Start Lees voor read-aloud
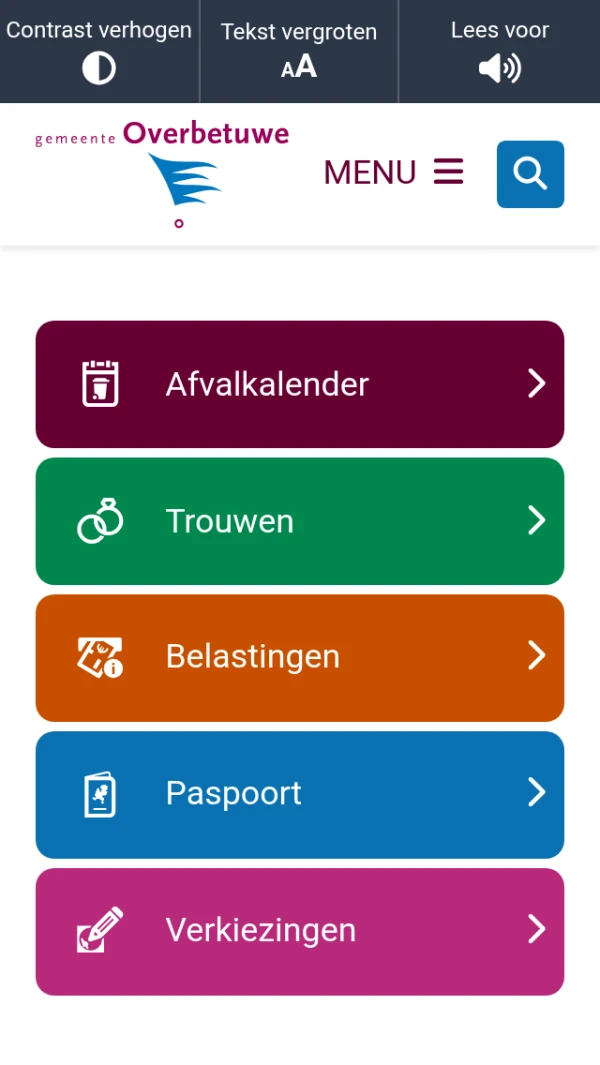600x1065 pixels. click(499, 52)
